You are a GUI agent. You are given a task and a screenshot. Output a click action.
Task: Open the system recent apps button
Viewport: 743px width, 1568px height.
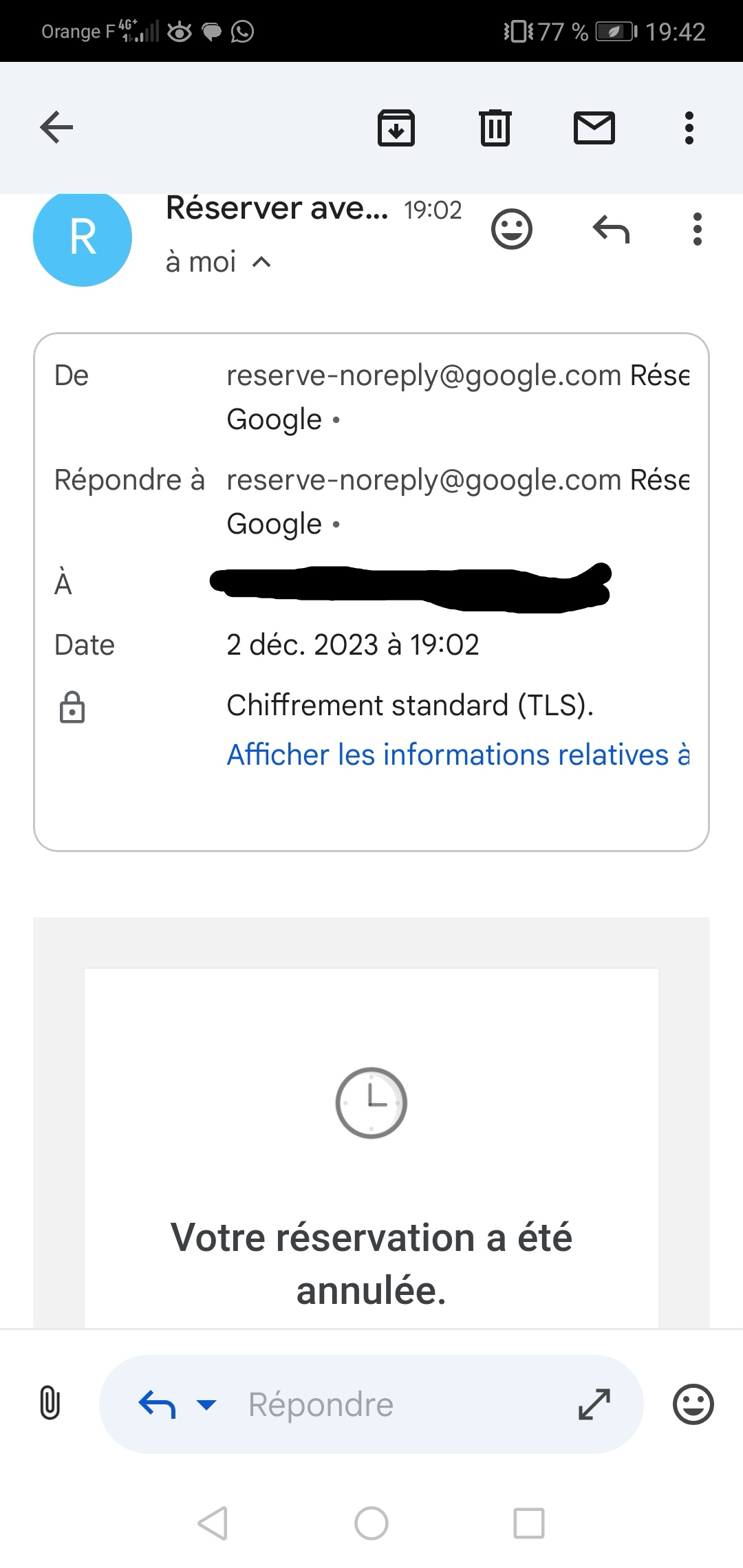[529, 1523]
